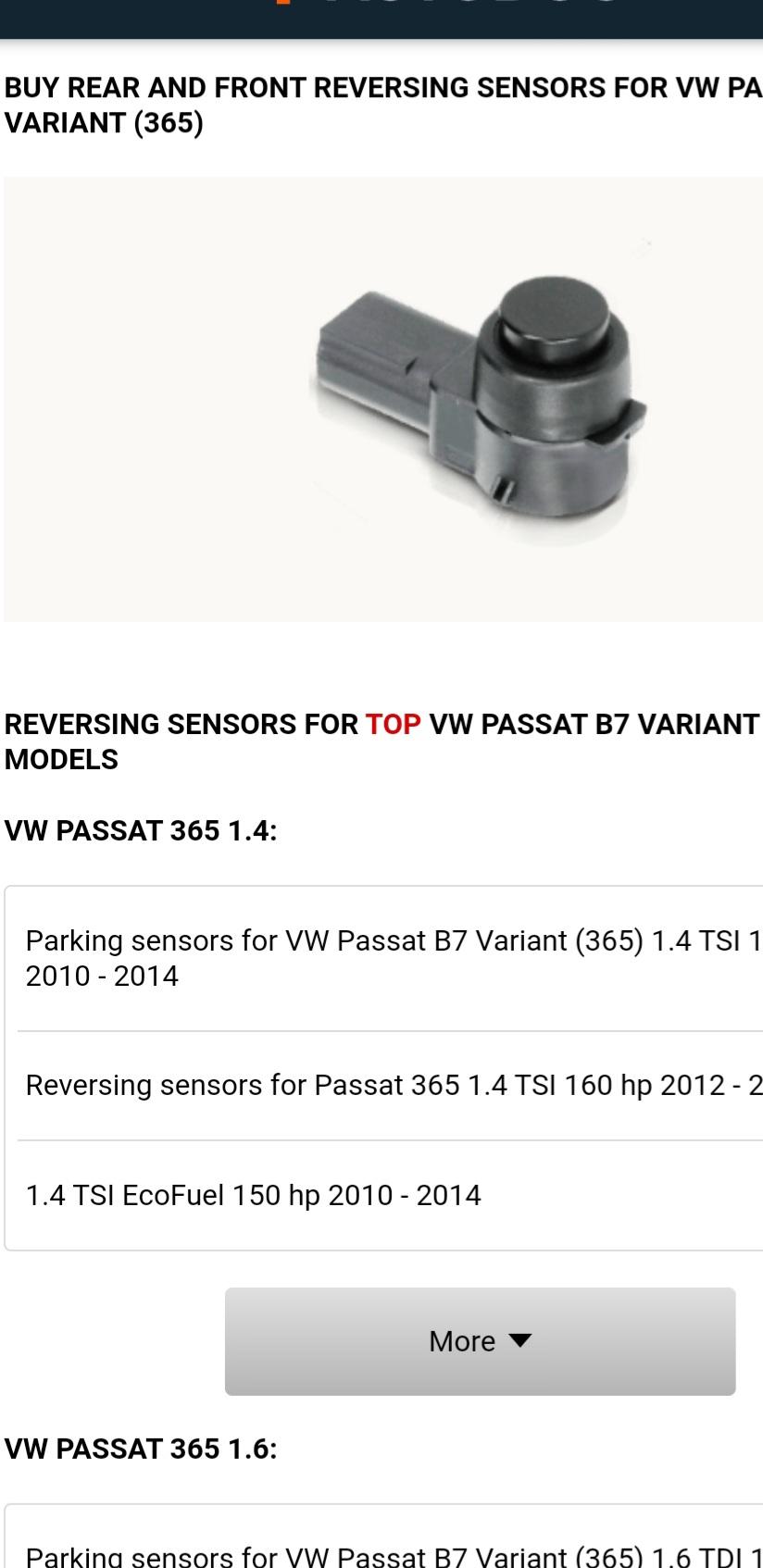Open Parking sensors 1.4 TSI 2010 - 2014 row
The width and height of the screenshot is (763, 1568).
pyautogui.click(x=389, y=957)
